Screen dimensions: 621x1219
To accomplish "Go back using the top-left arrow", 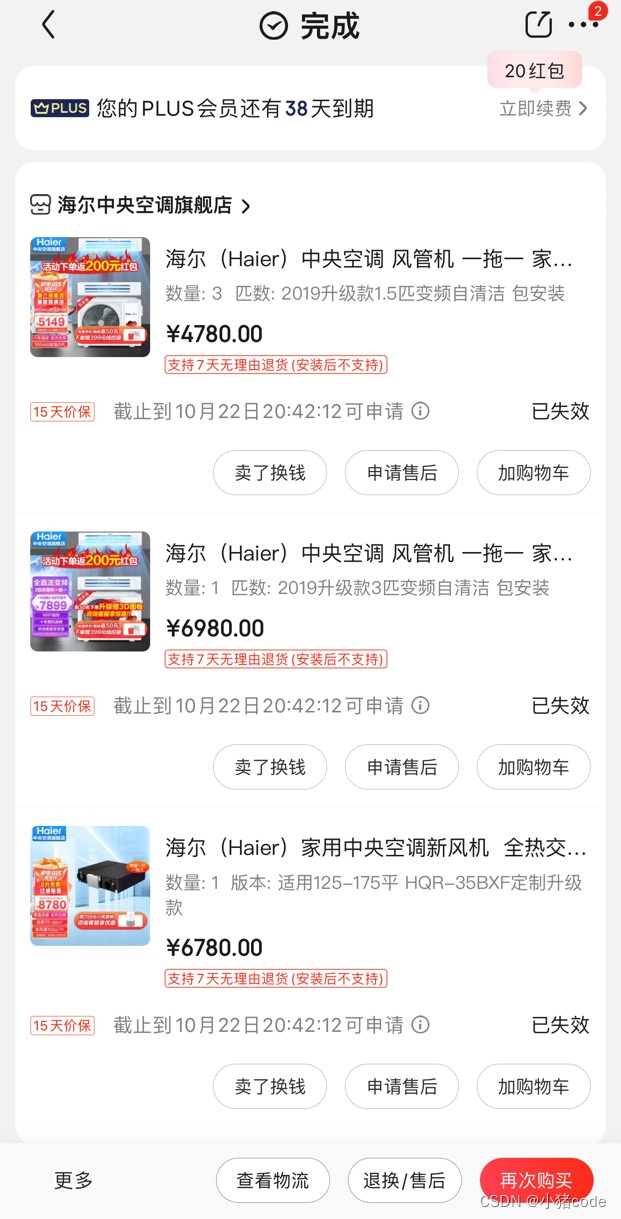I will click(48, 25).
